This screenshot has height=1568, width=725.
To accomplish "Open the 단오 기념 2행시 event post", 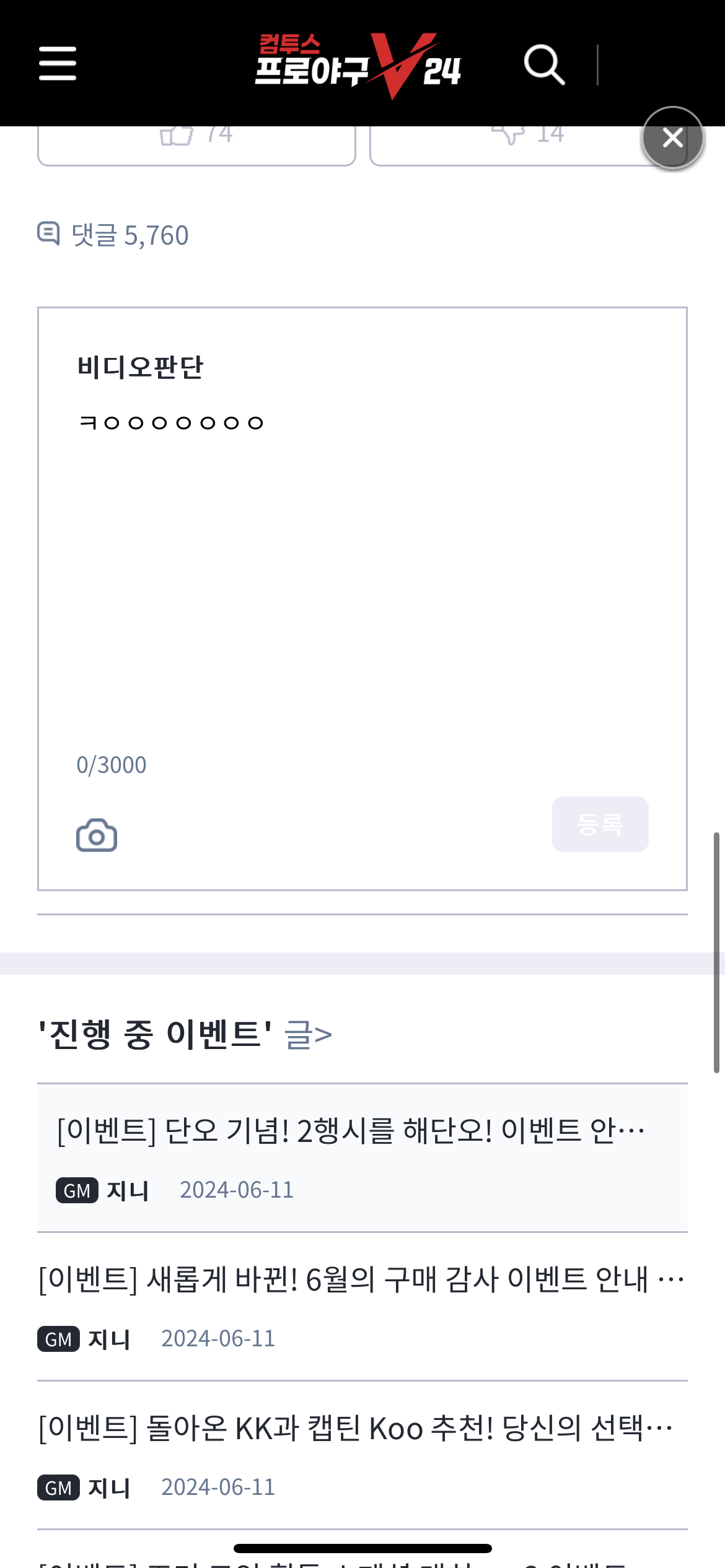I will pos(351,1131).
